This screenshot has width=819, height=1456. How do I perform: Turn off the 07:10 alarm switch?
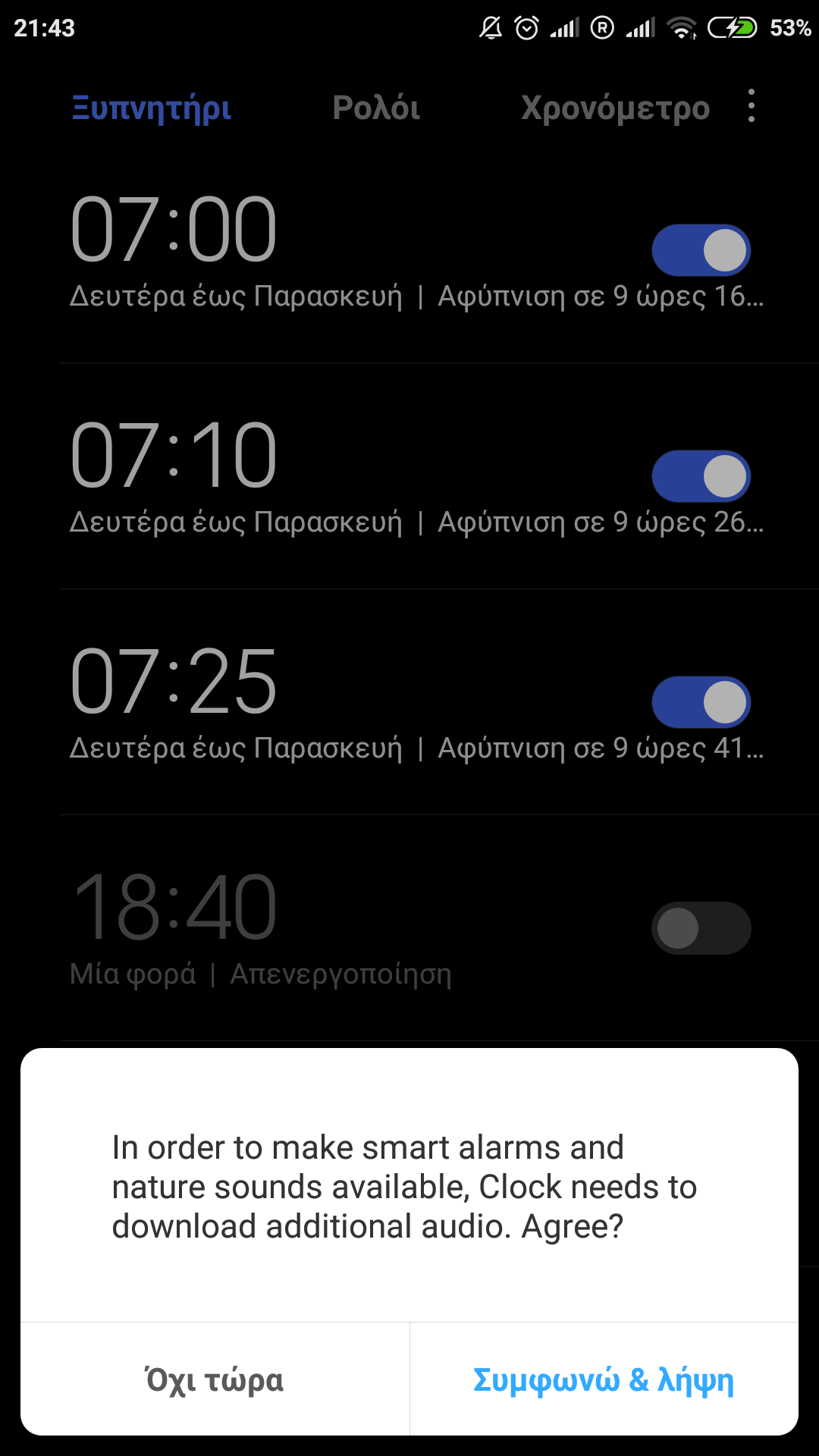[701, 476]
